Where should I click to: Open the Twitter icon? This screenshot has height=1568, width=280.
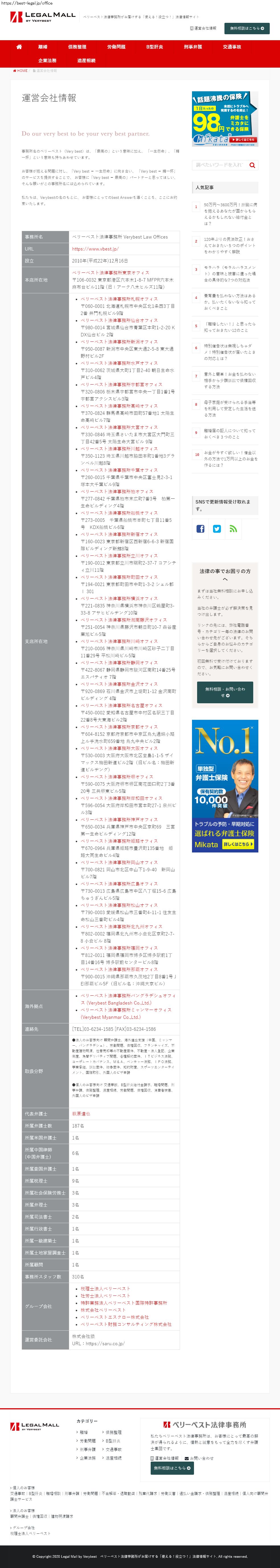(217, 529)
